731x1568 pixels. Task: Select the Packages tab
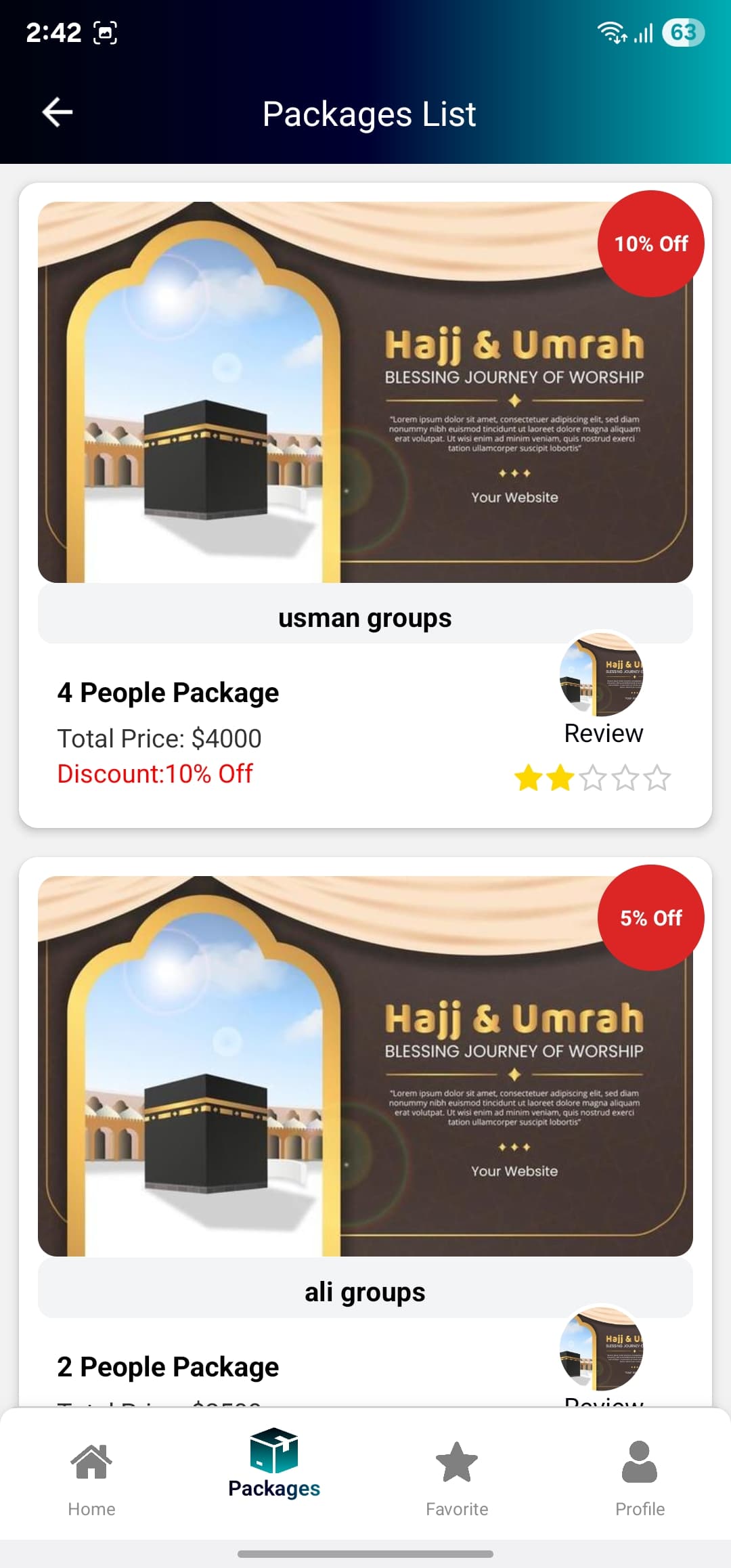274,1464
